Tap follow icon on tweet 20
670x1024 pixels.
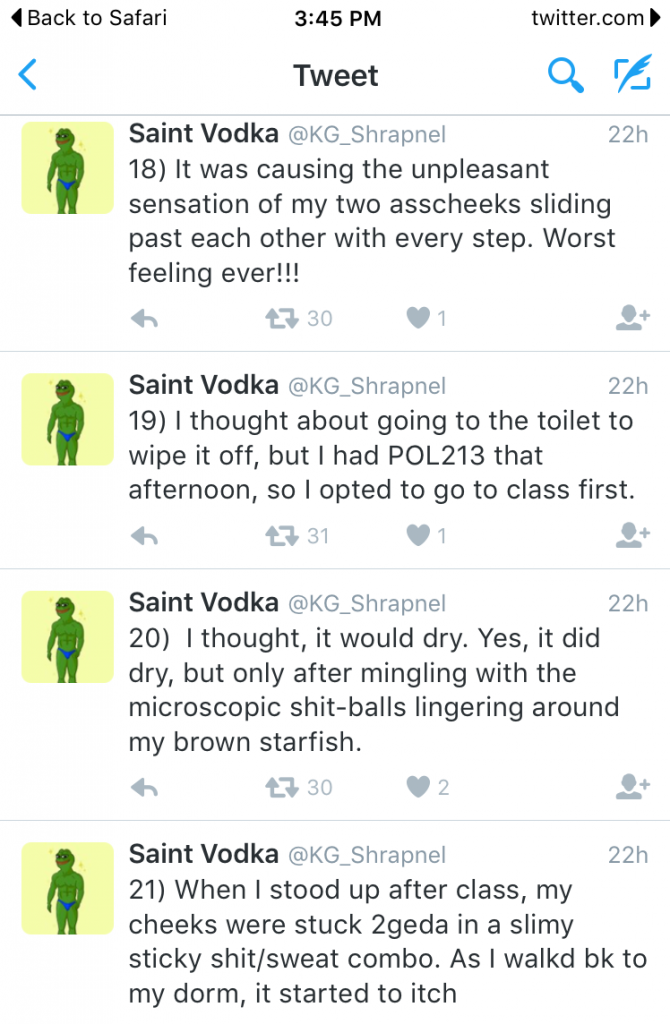point(632,788)
